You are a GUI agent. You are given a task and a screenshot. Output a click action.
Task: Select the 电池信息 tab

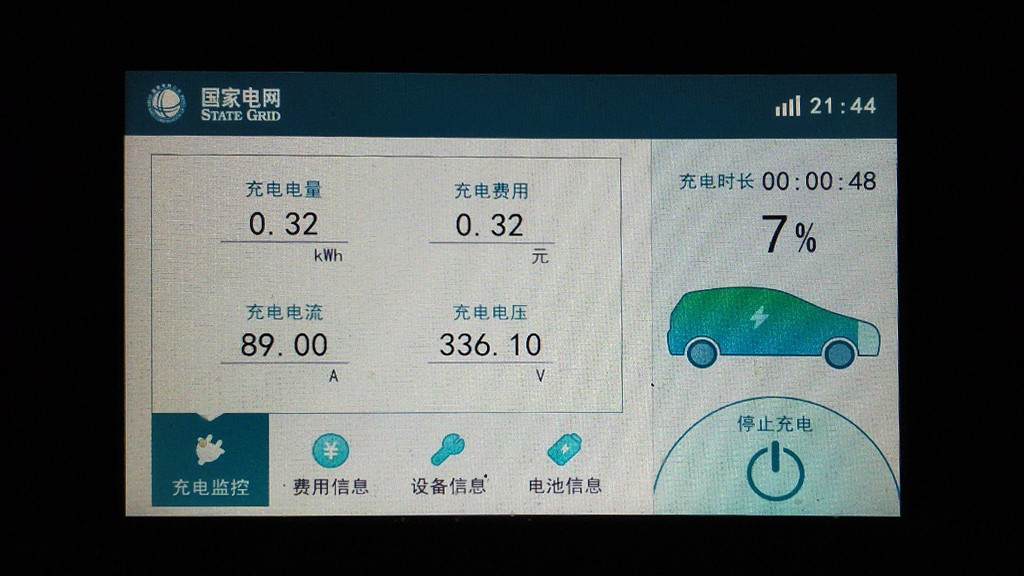(565, 464)
